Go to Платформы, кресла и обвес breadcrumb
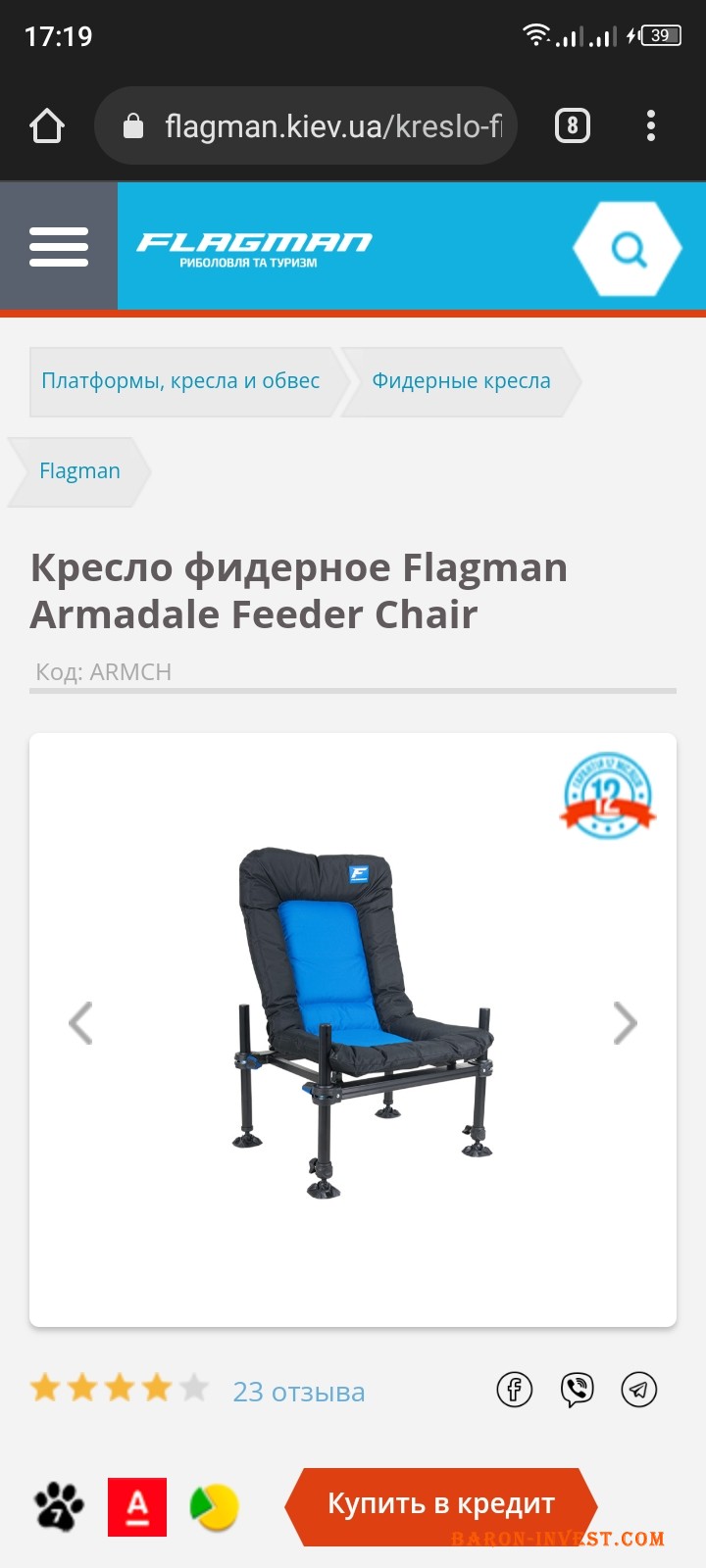This screenshot has height=1568, width=706. [180, 381]
